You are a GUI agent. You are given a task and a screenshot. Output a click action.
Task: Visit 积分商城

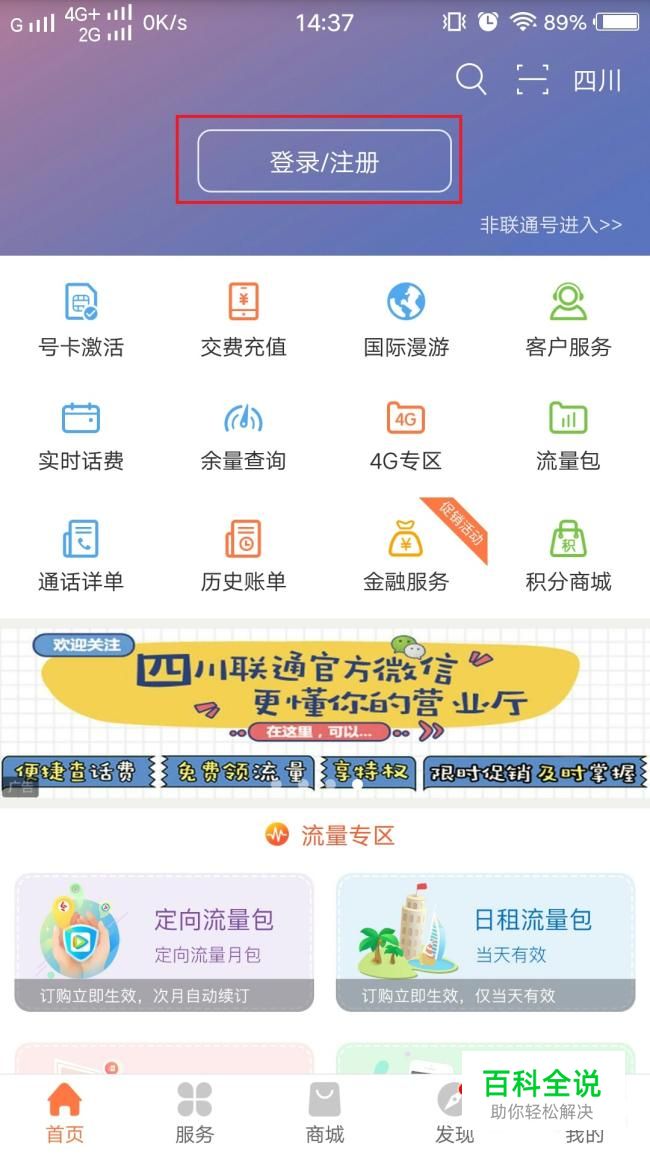[x=568, y=555]
